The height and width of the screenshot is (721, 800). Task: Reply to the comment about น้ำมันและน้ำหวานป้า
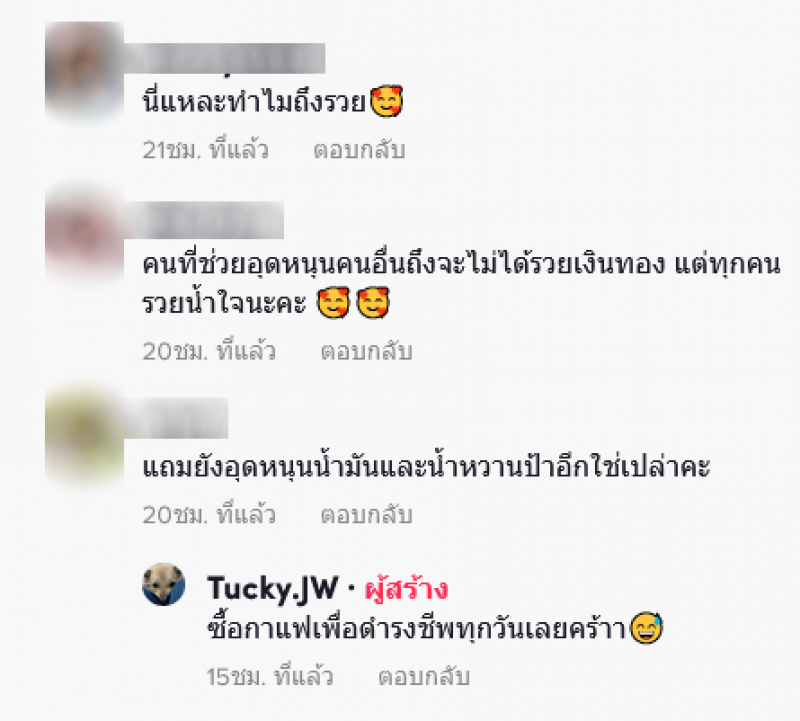click(x=366, y=515)
